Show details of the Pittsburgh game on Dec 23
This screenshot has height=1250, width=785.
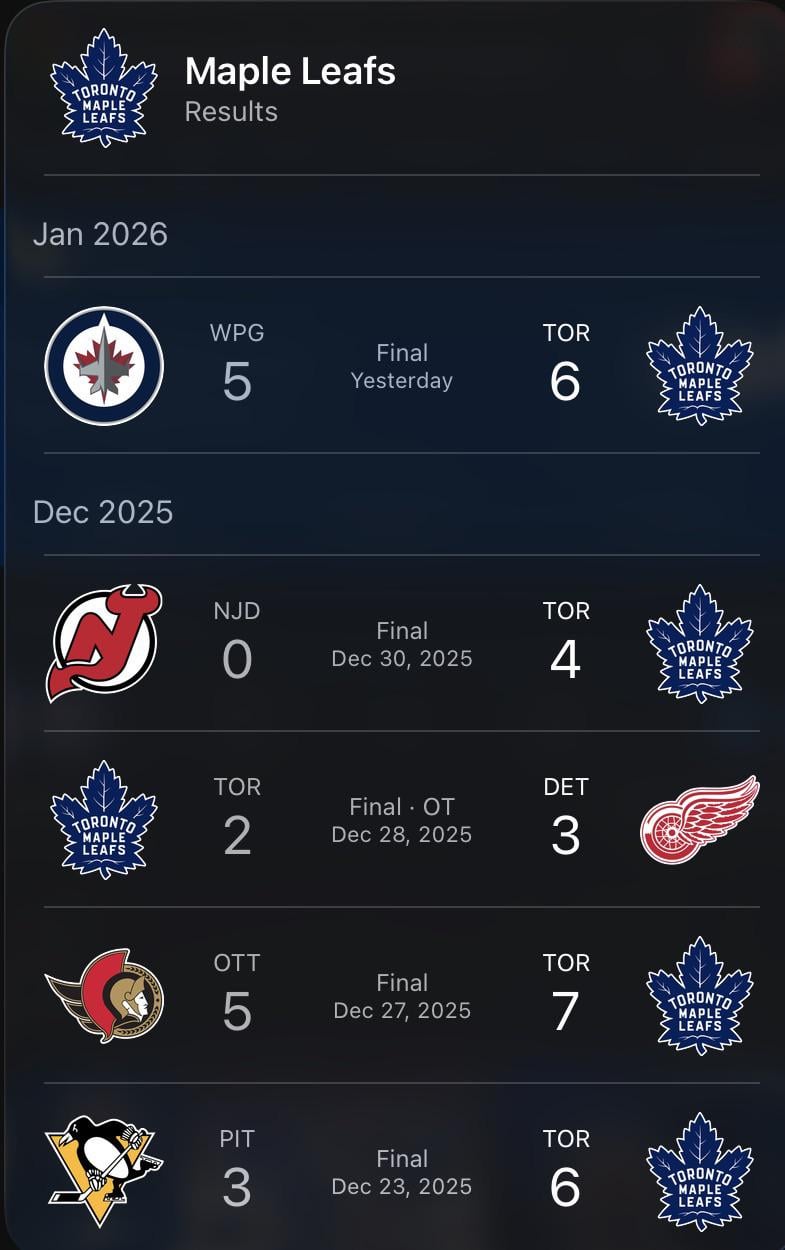(x=401, y=1172)
